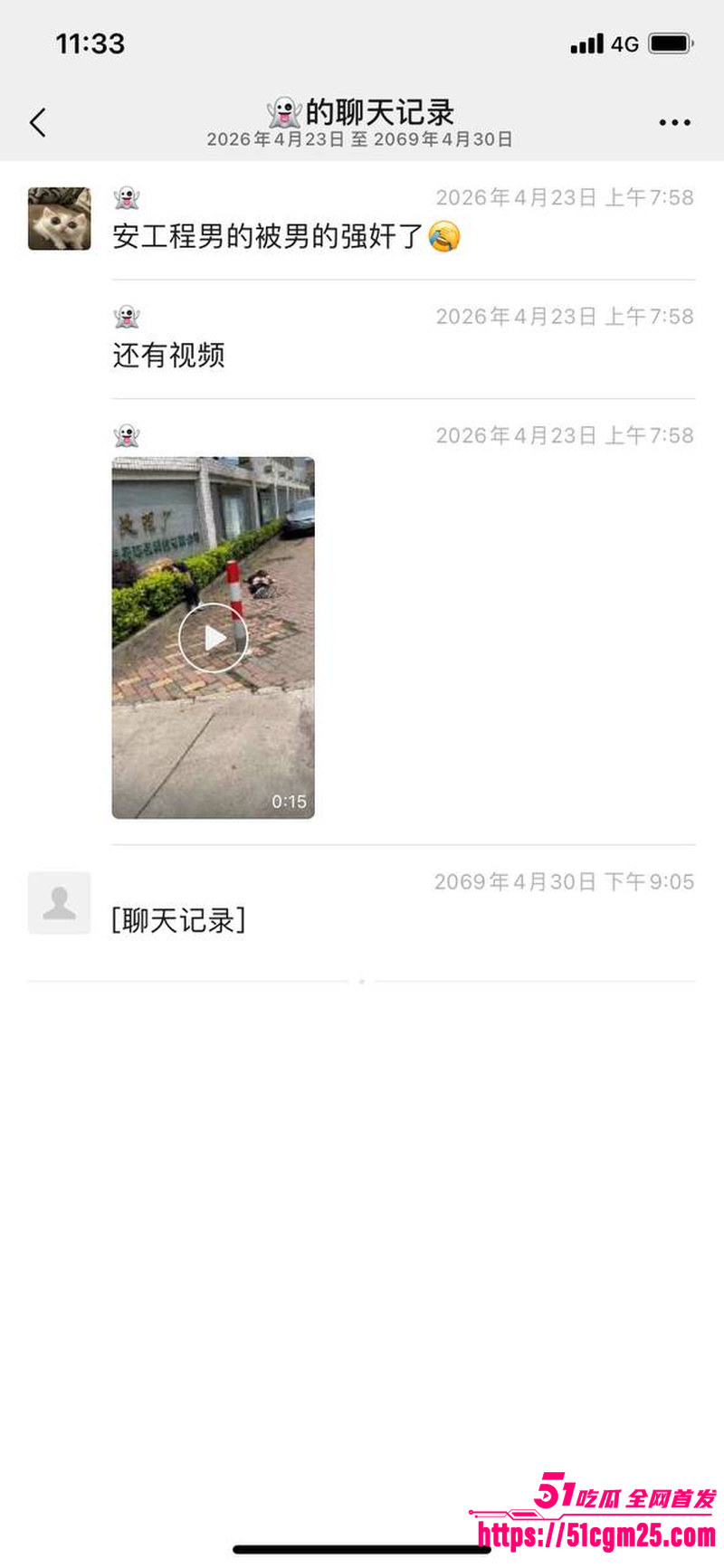724x1568 pixels.
Task: Tap the back arrow to exit chat history
Action: tap(37, 122)
